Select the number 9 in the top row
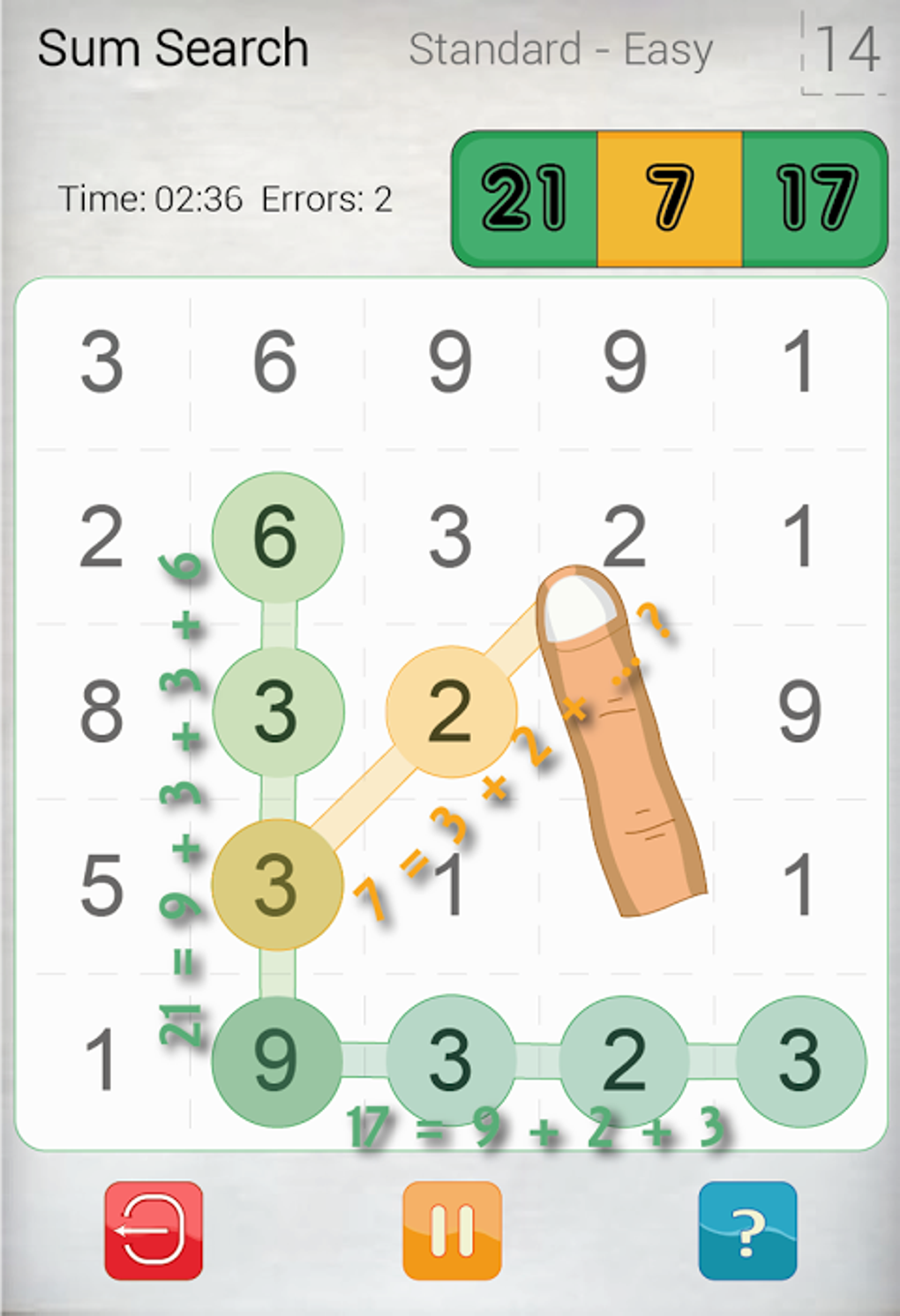The image size is (900, 1316). (x=450, y=360)
